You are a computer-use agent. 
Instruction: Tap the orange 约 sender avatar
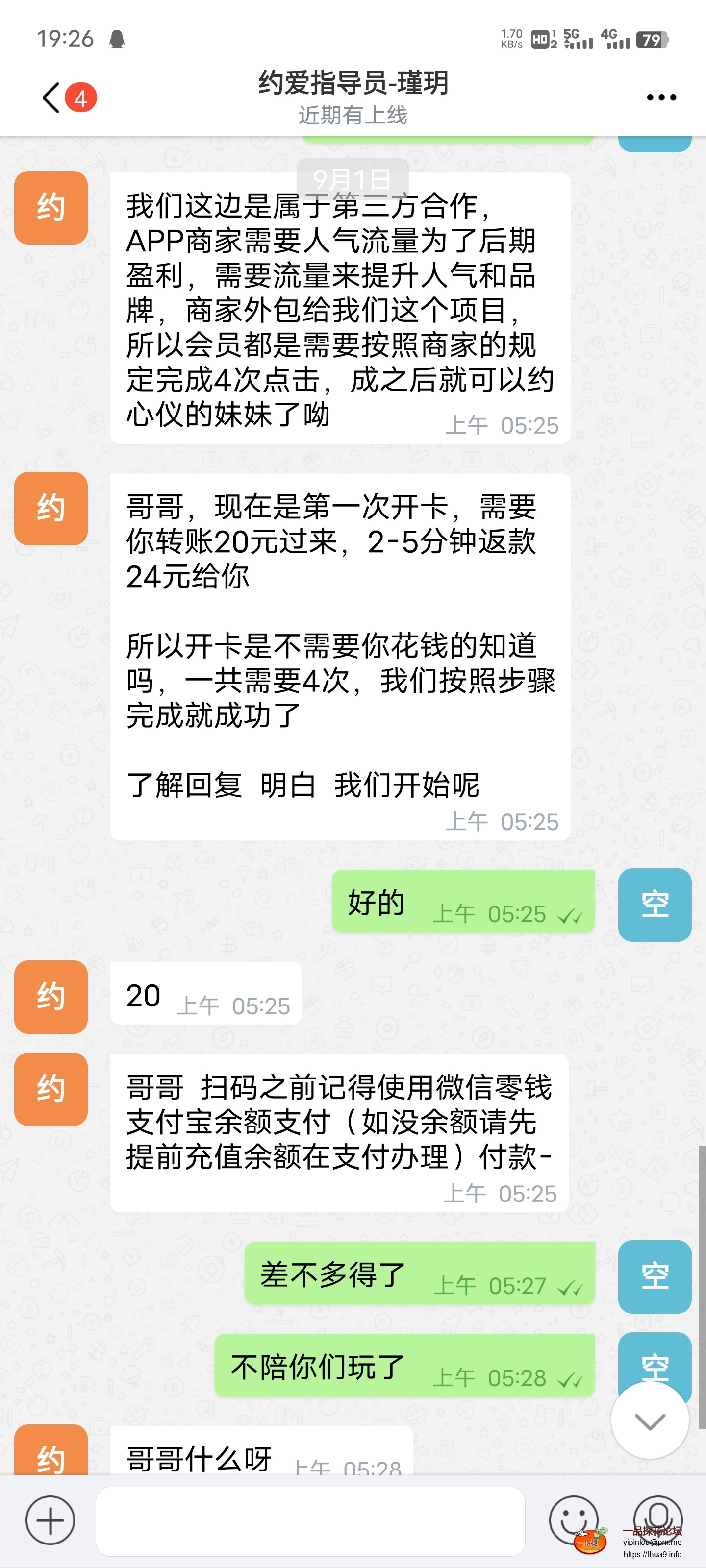pyautogui.click(x=51, y=207)
